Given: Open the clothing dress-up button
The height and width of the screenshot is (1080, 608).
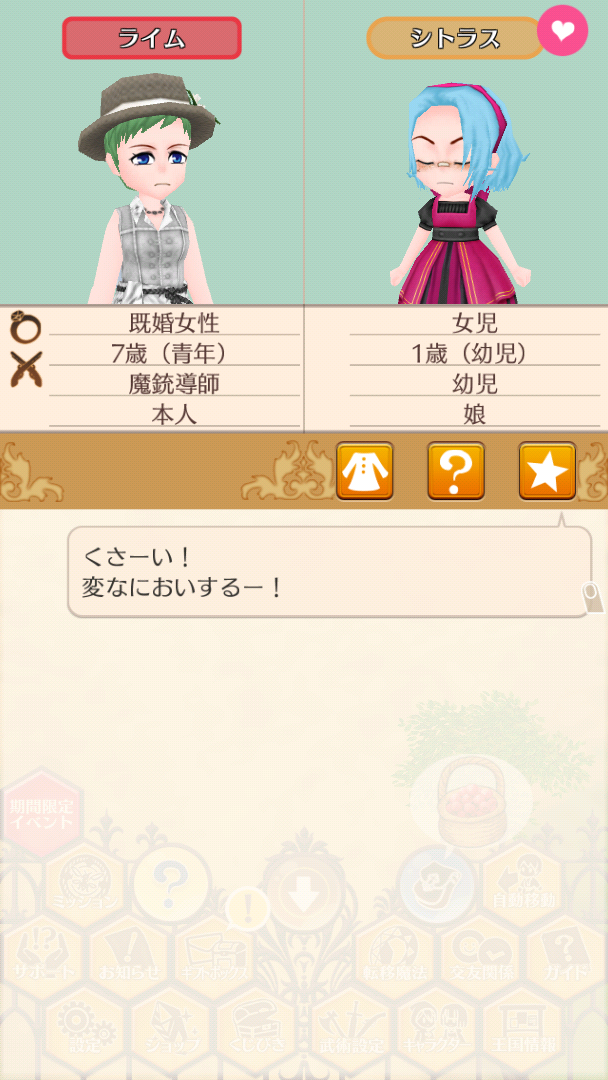Looking at the screenshot, I should pos(364,470).
